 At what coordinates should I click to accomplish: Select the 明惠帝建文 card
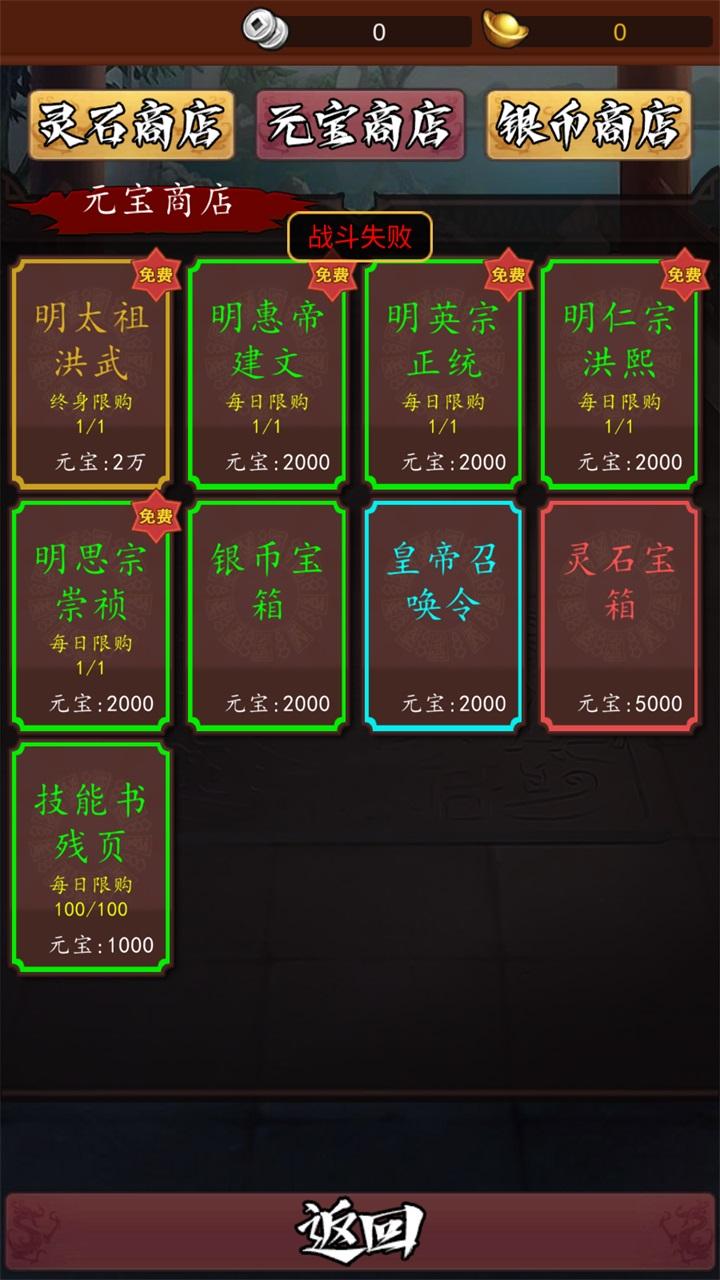point(267,374)
